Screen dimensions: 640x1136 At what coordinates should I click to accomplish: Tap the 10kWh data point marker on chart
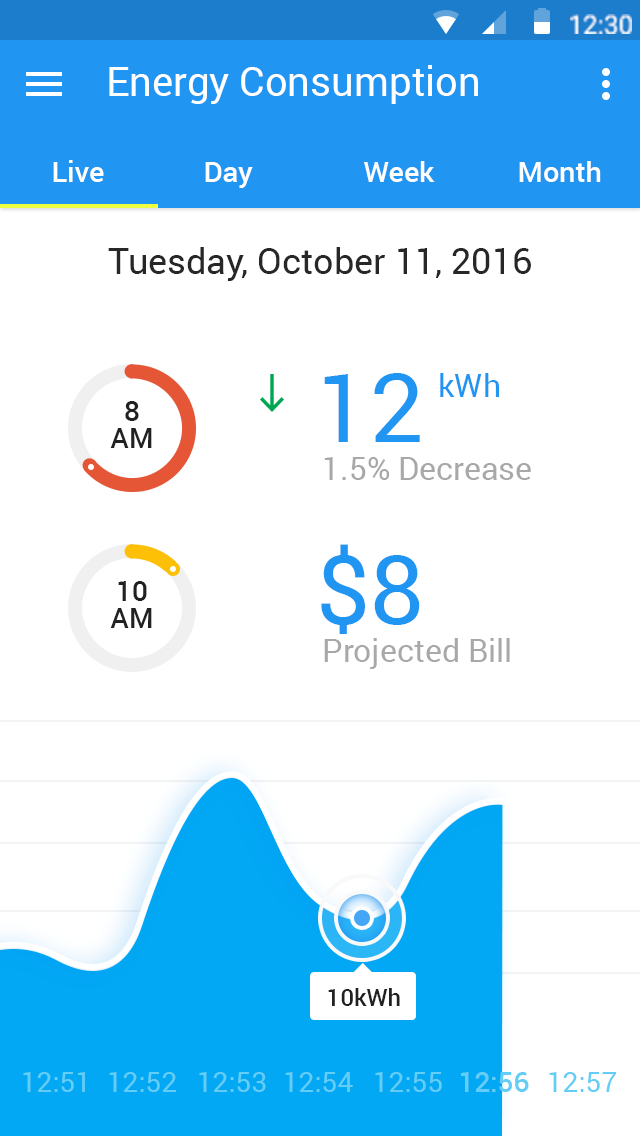tap(362, 919)
